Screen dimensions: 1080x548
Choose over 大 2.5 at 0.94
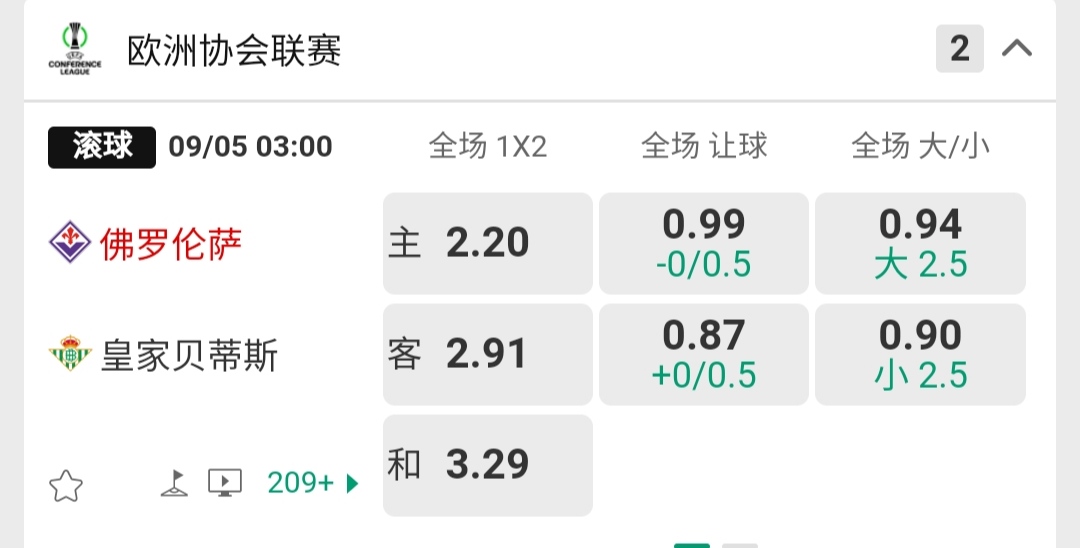point(920,243)
